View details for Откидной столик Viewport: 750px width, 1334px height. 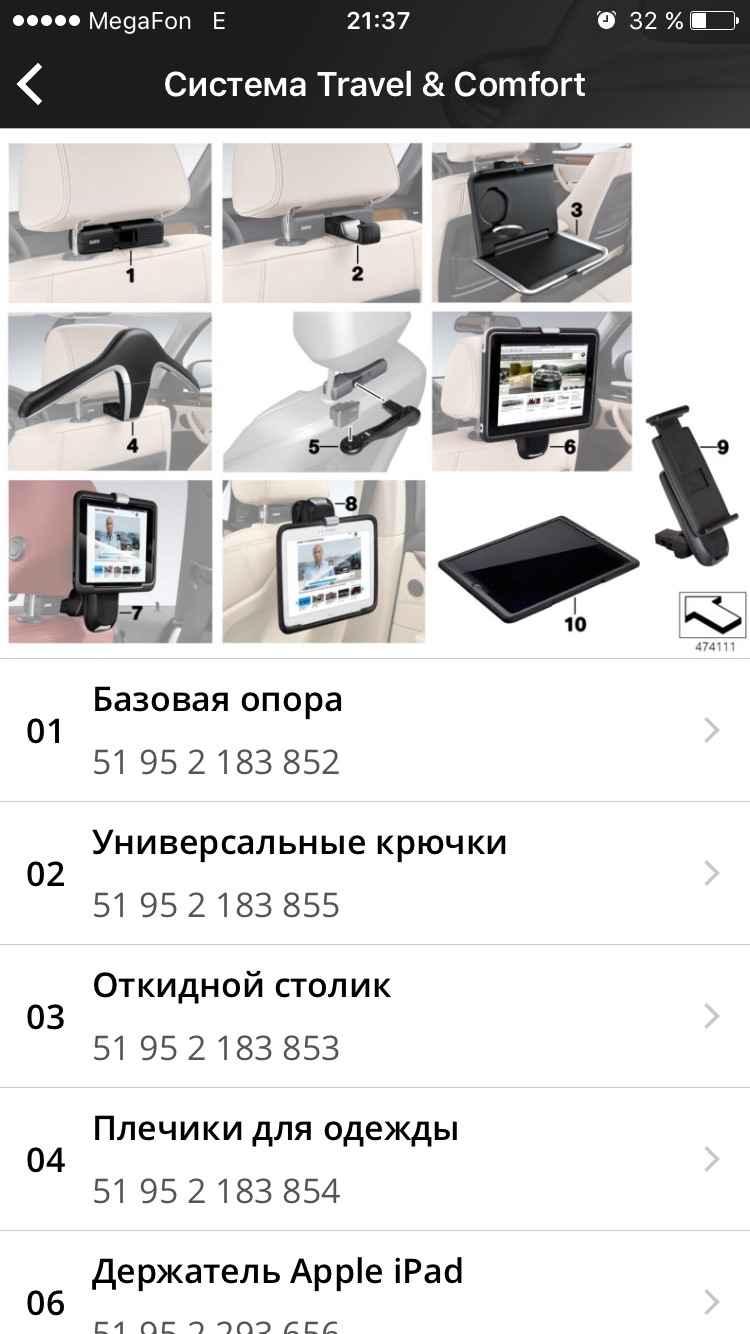coord(375,1016)
